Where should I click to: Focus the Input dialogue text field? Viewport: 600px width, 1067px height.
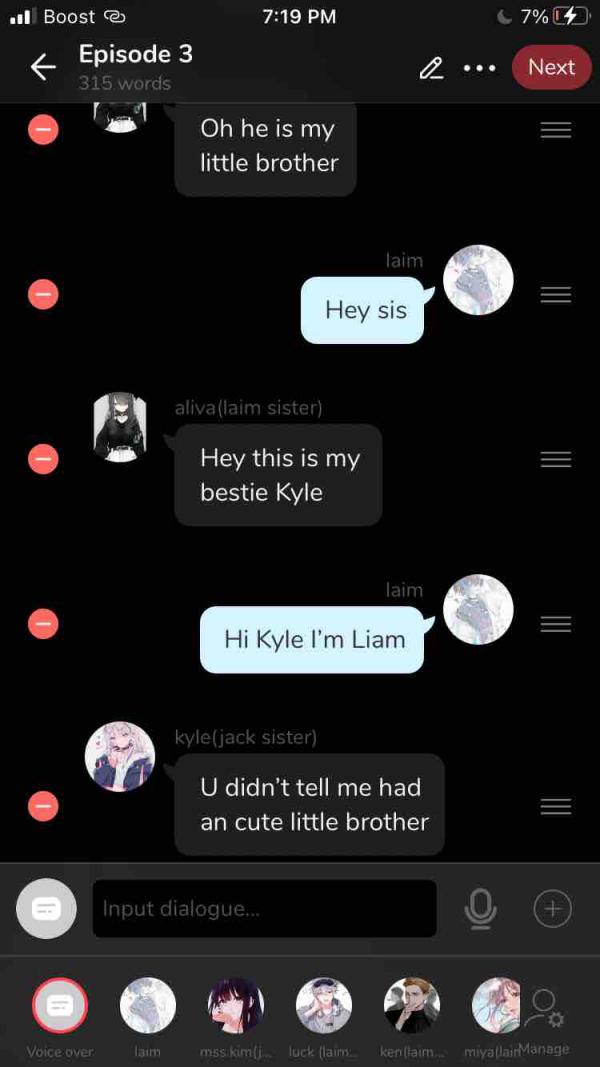point(264,909)
